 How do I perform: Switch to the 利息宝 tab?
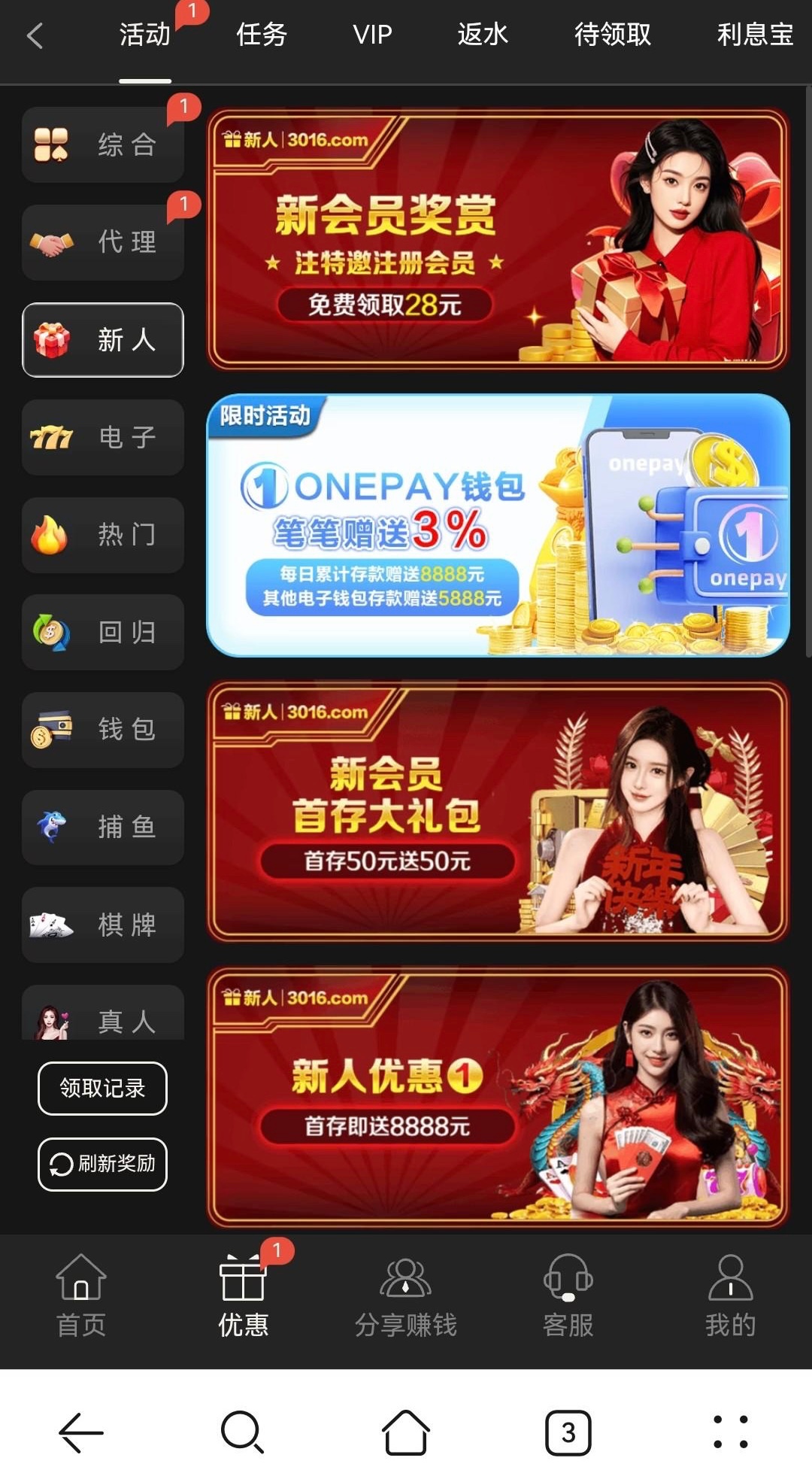(x=754, y=35)
